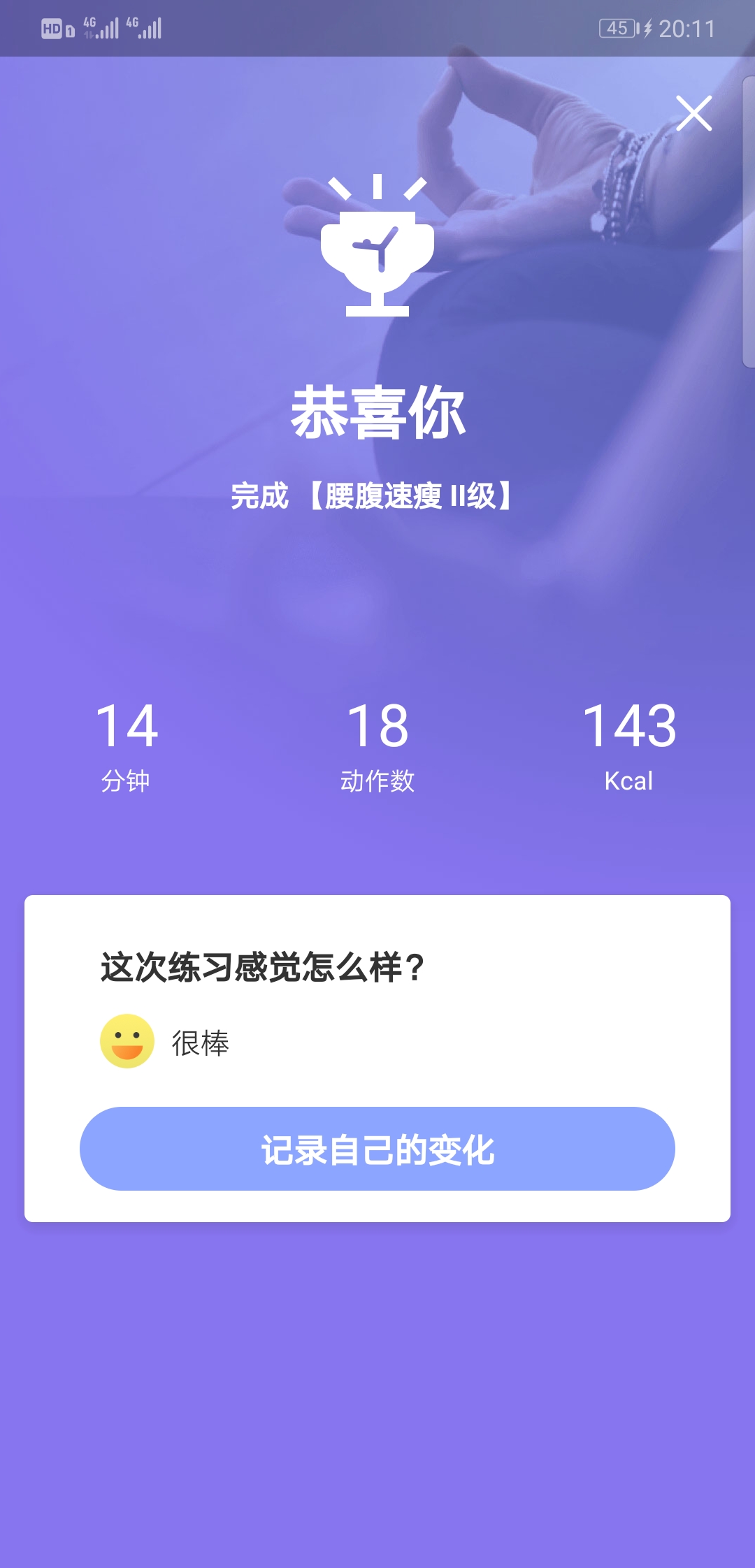Image resolution: width=755 pixels, height=1568 pixels.
Task: Tap the 记录自己的变化 button
Action: click(x=377, y=1149)
